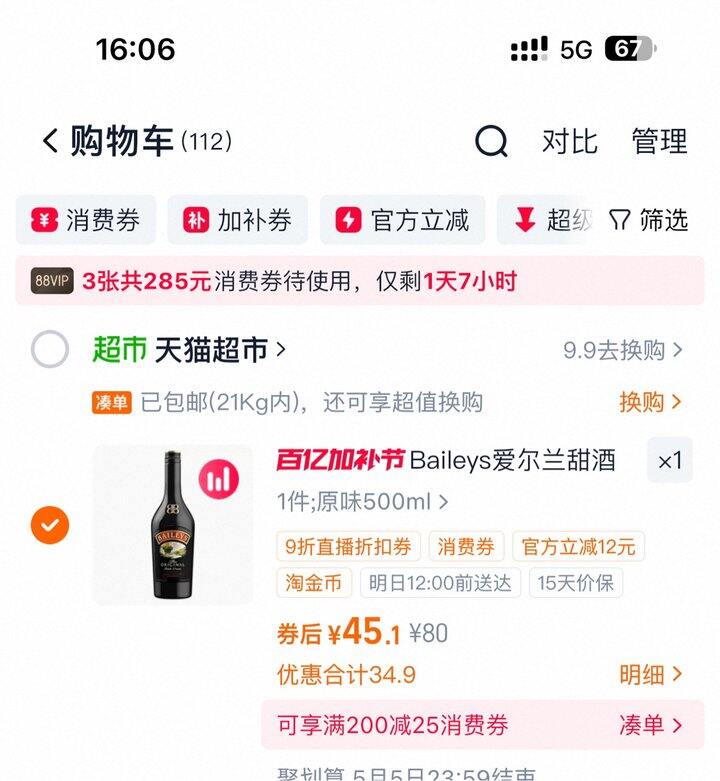This screenshot has height=781, width=720.
Task: Tap the 消费券 filter icon
Action: [44, 220]
